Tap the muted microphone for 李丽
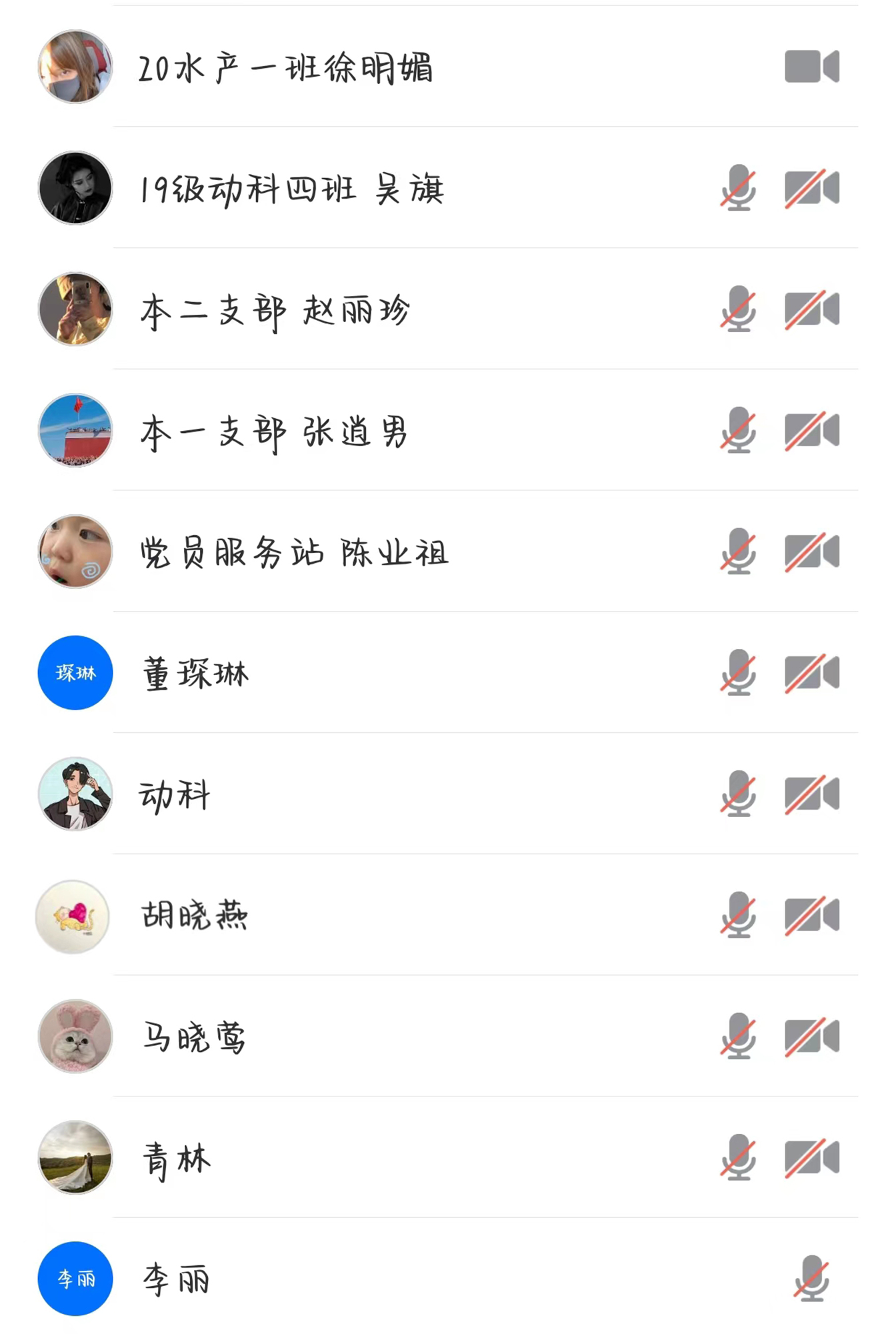Image resolution: width=896 pixels, height=1334 pixels. [x=811, y=1279]
